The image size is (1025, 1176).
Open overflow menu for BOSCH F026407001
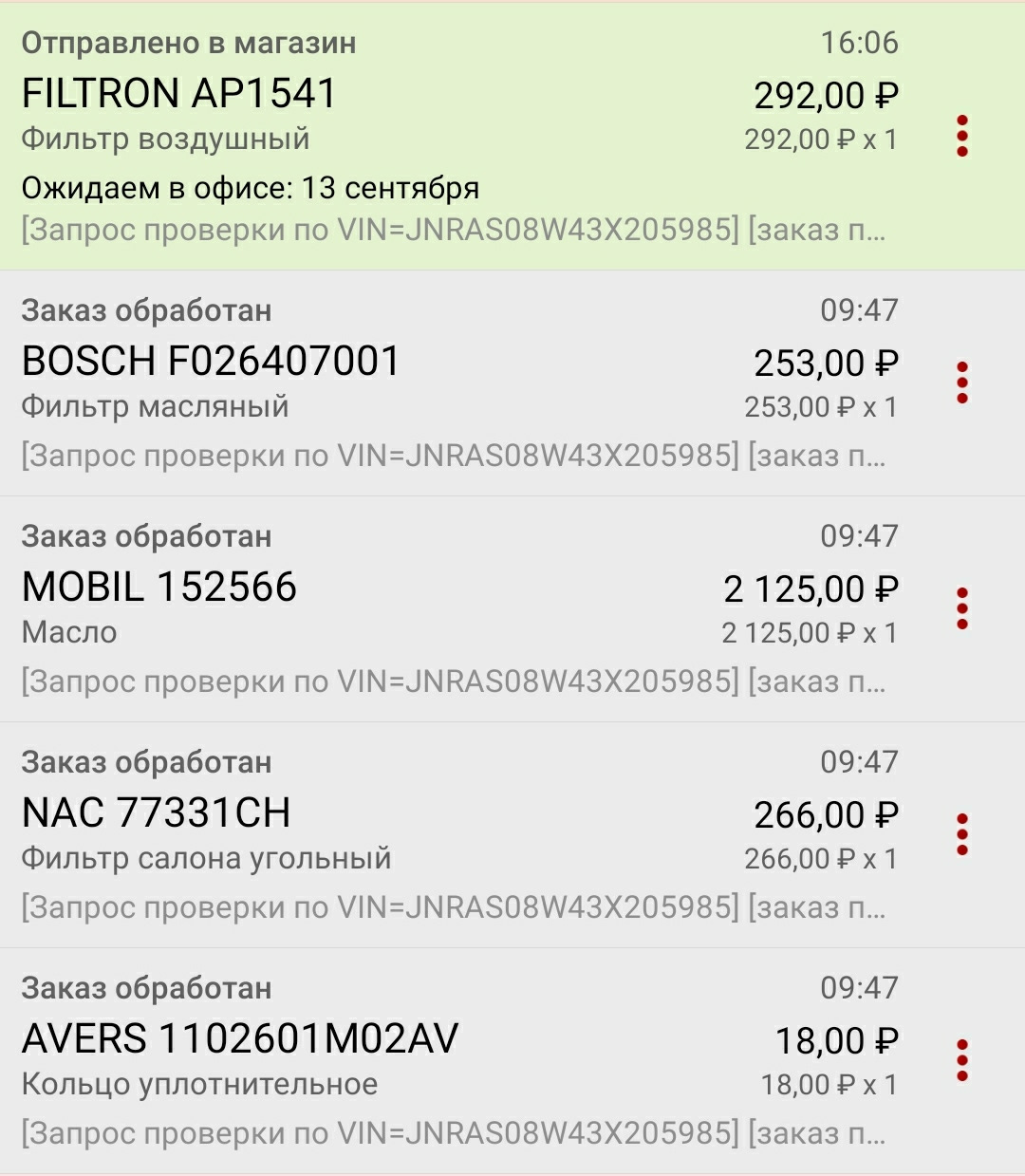[962, 383]
